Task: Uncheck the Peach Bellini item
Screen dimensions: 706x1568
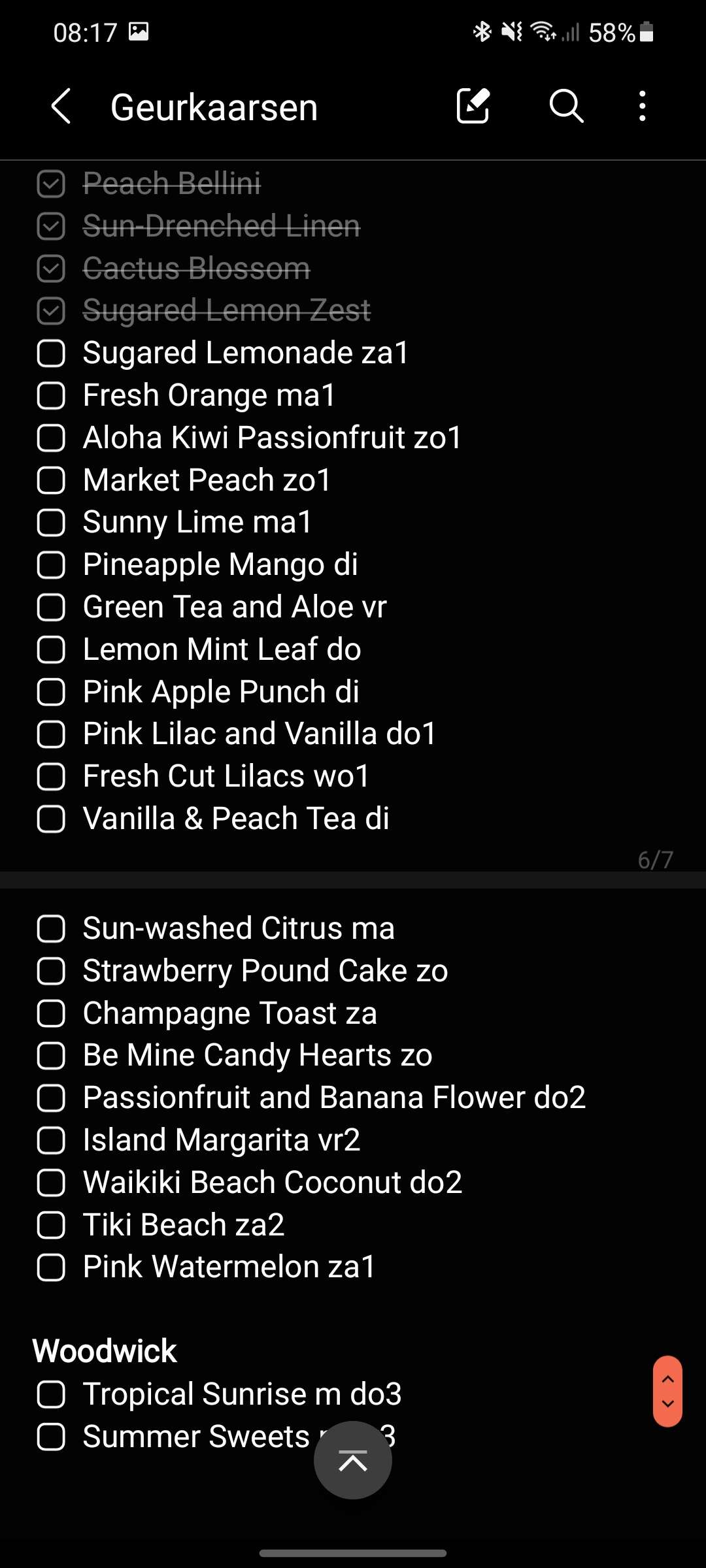Action: pyautogui.click(x=51, y=184)
